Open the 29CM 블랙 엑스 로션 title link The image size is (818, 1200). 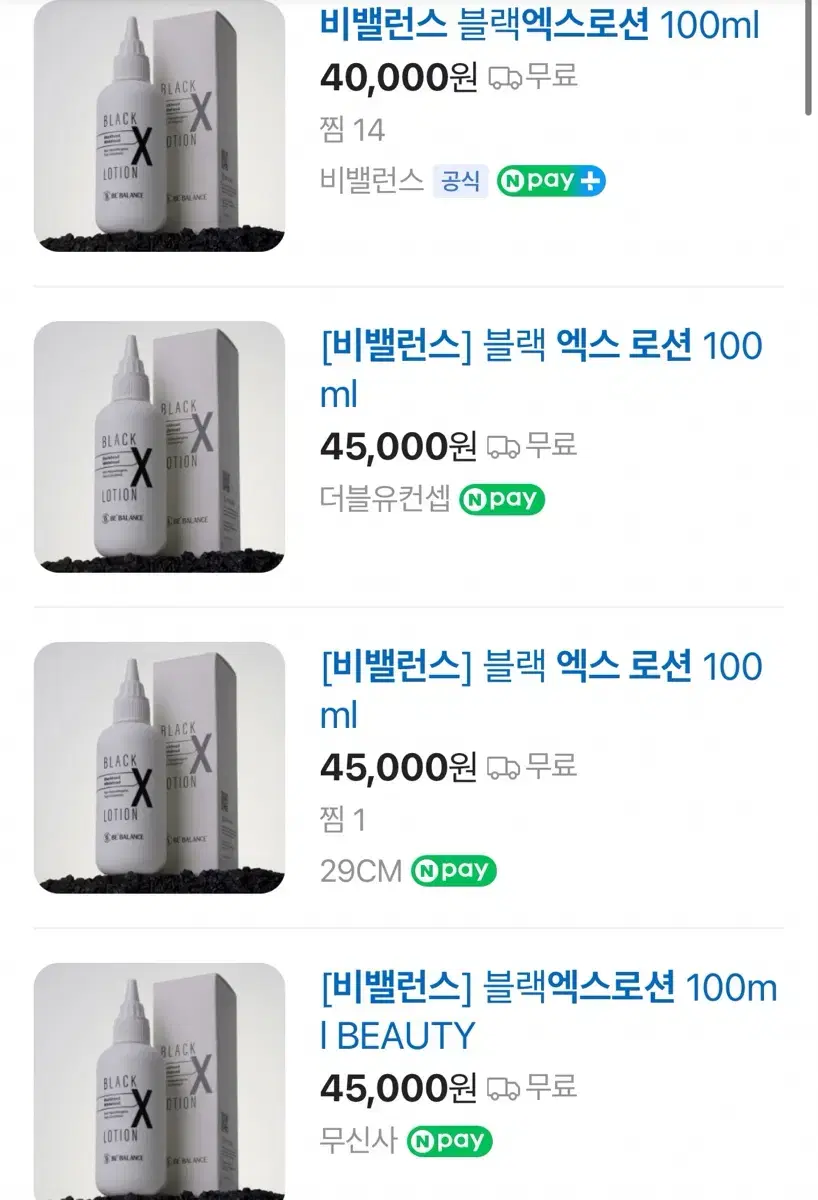(x=540, y=667)
